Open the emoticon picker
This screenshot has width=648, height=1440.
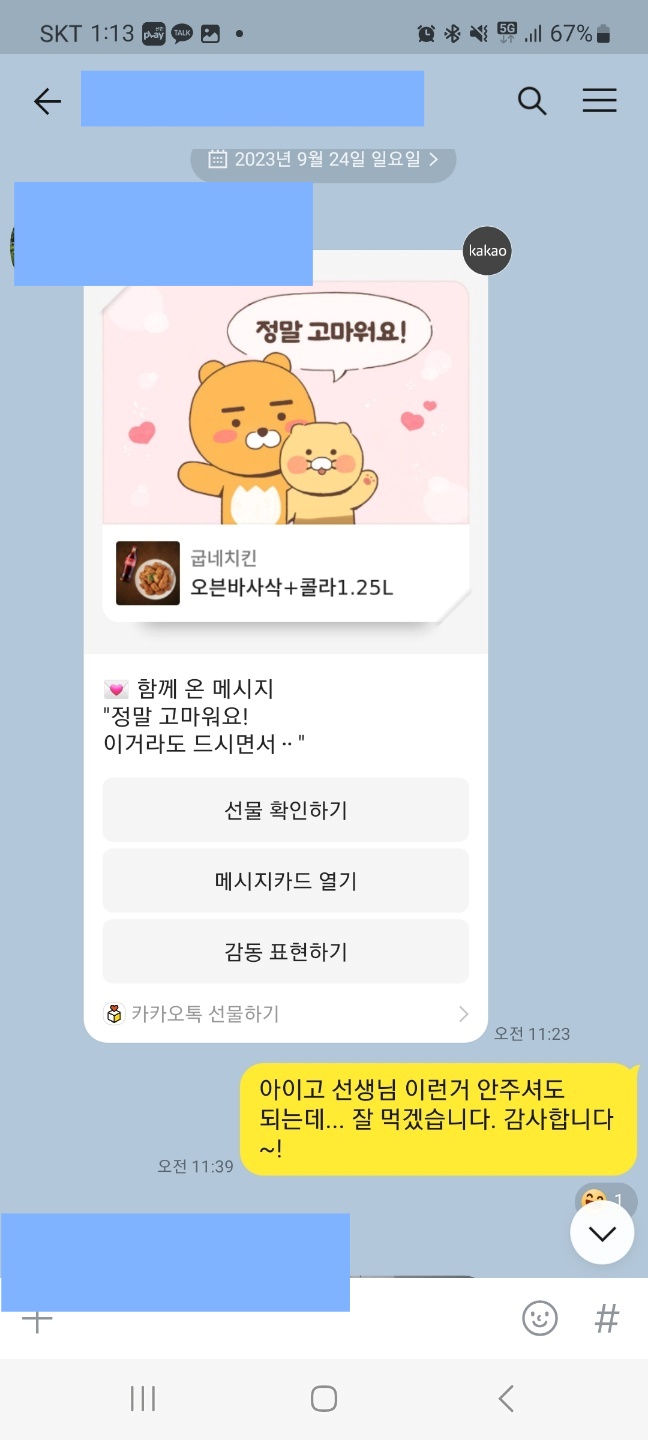coord(540,1319)
